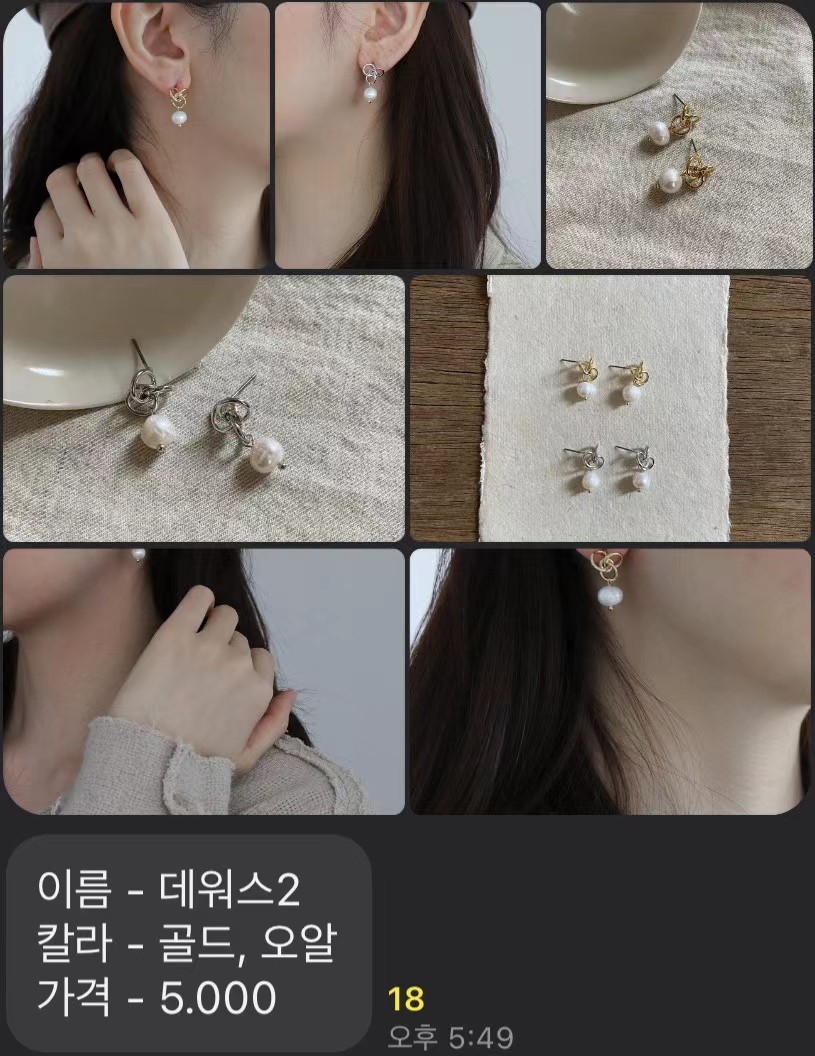
Task: View the gold earring pair on linen
Action: click(678, 136)
